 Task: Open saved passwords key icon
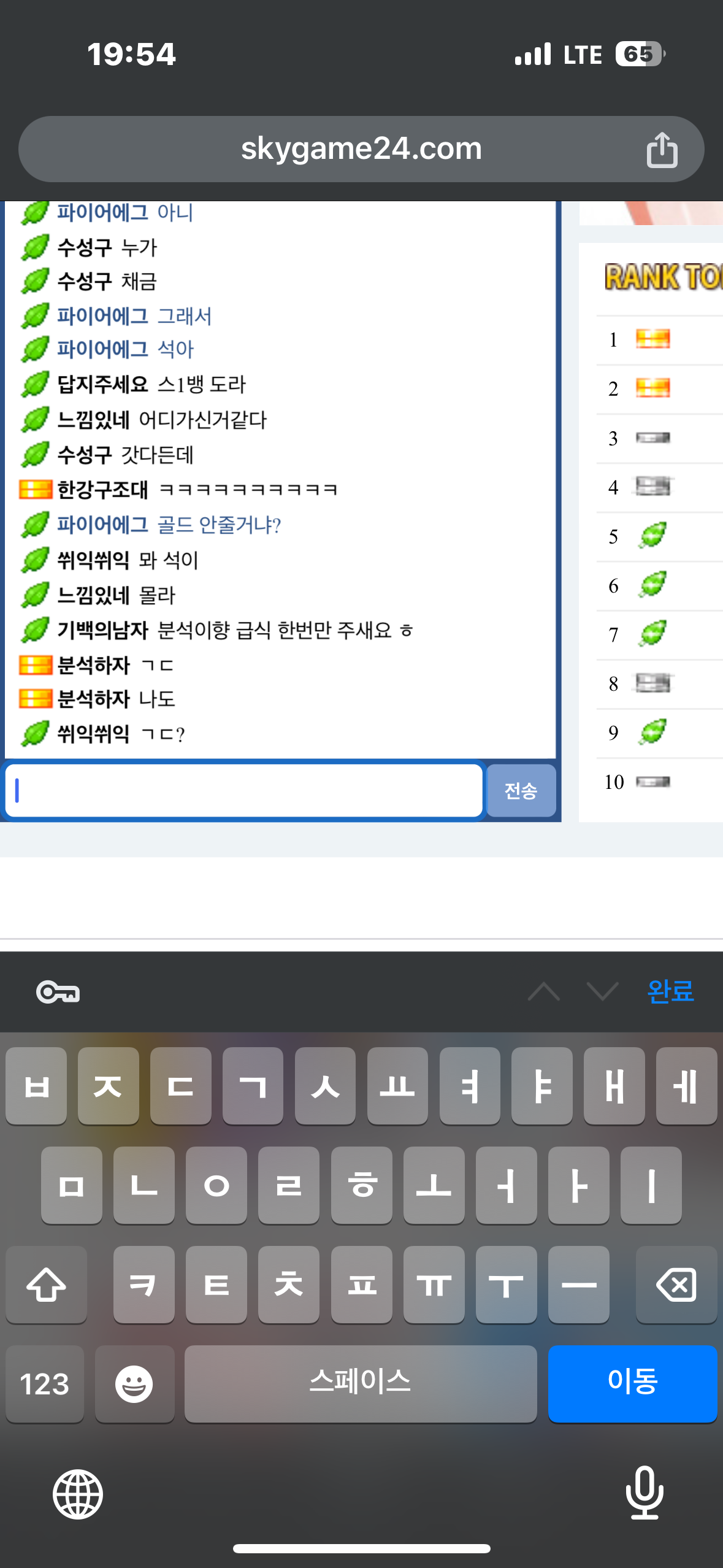58,991
